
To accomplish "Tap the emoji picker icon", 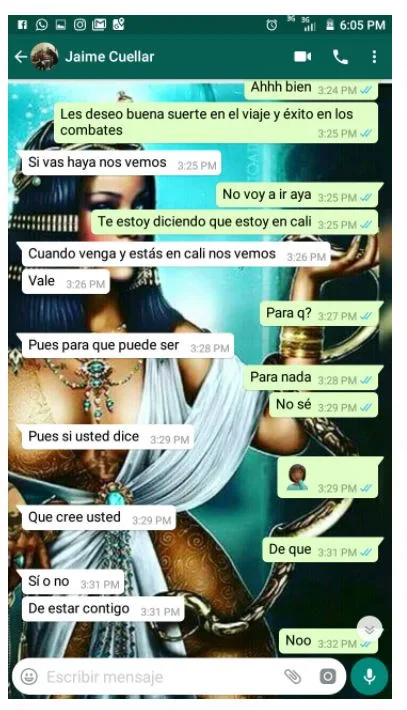I will click(29, 676).
